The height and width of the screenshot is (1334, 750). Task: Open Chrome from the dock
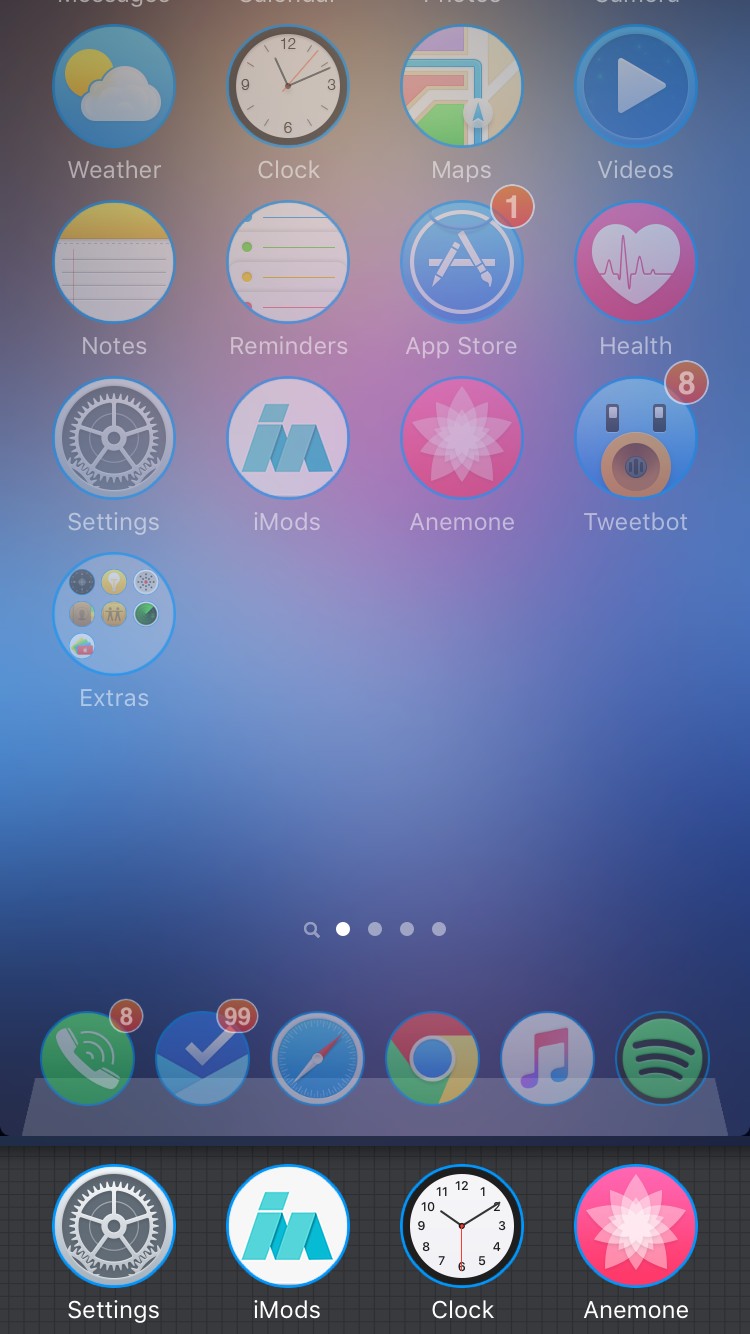point(432,1058)
